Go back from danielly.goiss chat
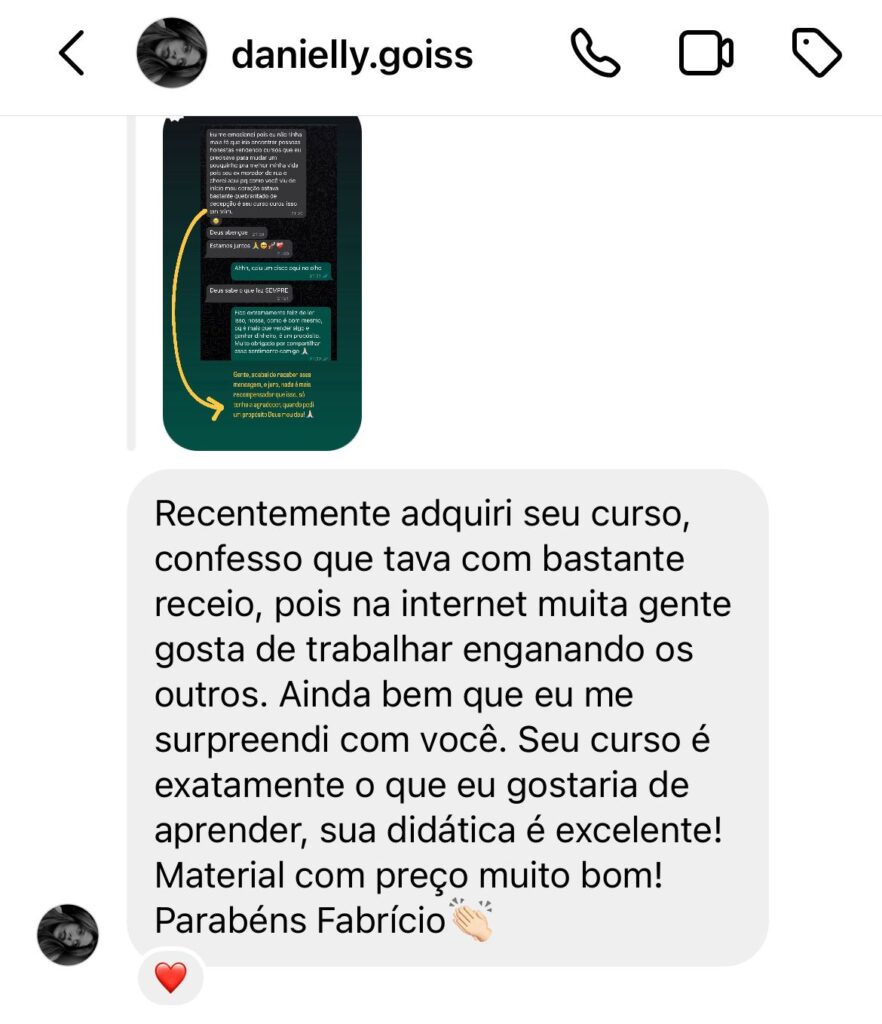Image resolution: width=882 pixels, height=1024 pixels. (72, 53)
